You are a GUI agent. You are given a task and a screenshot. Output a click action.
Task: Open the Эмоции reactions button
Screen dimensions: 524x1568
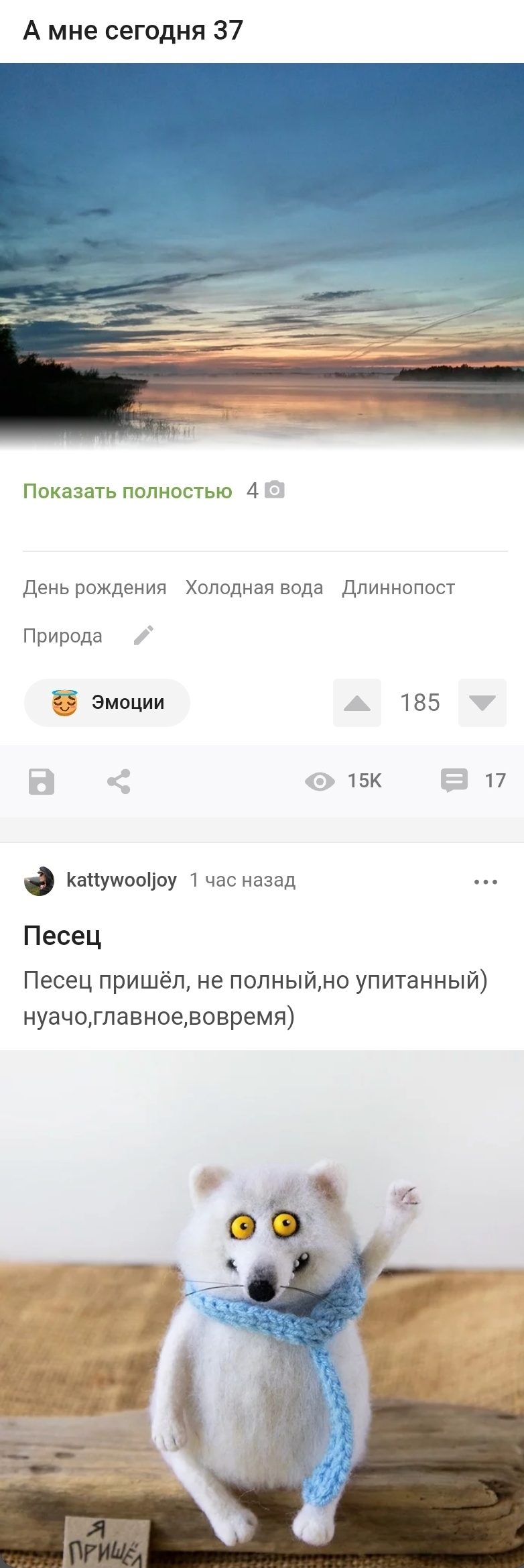coord(107,702)
